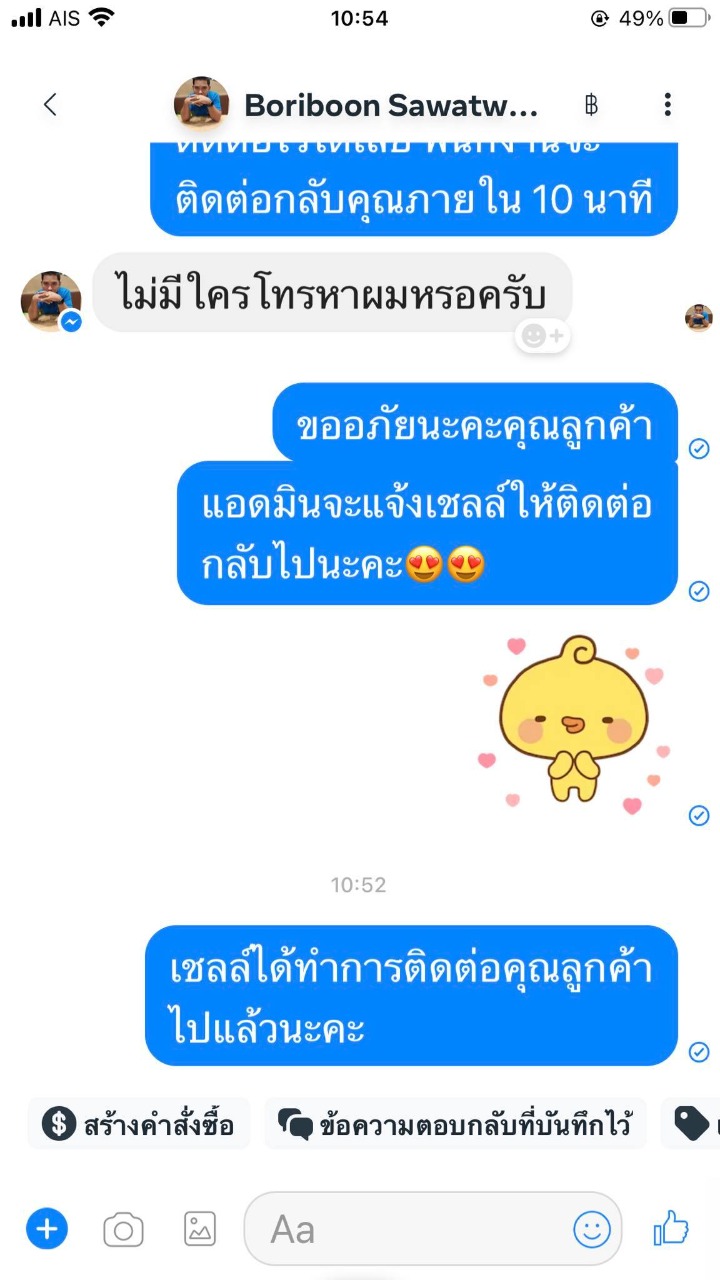Screen dimensions: 720x1280
Task: Tap the baht payment icon
Action: click(x=591, y=104)
